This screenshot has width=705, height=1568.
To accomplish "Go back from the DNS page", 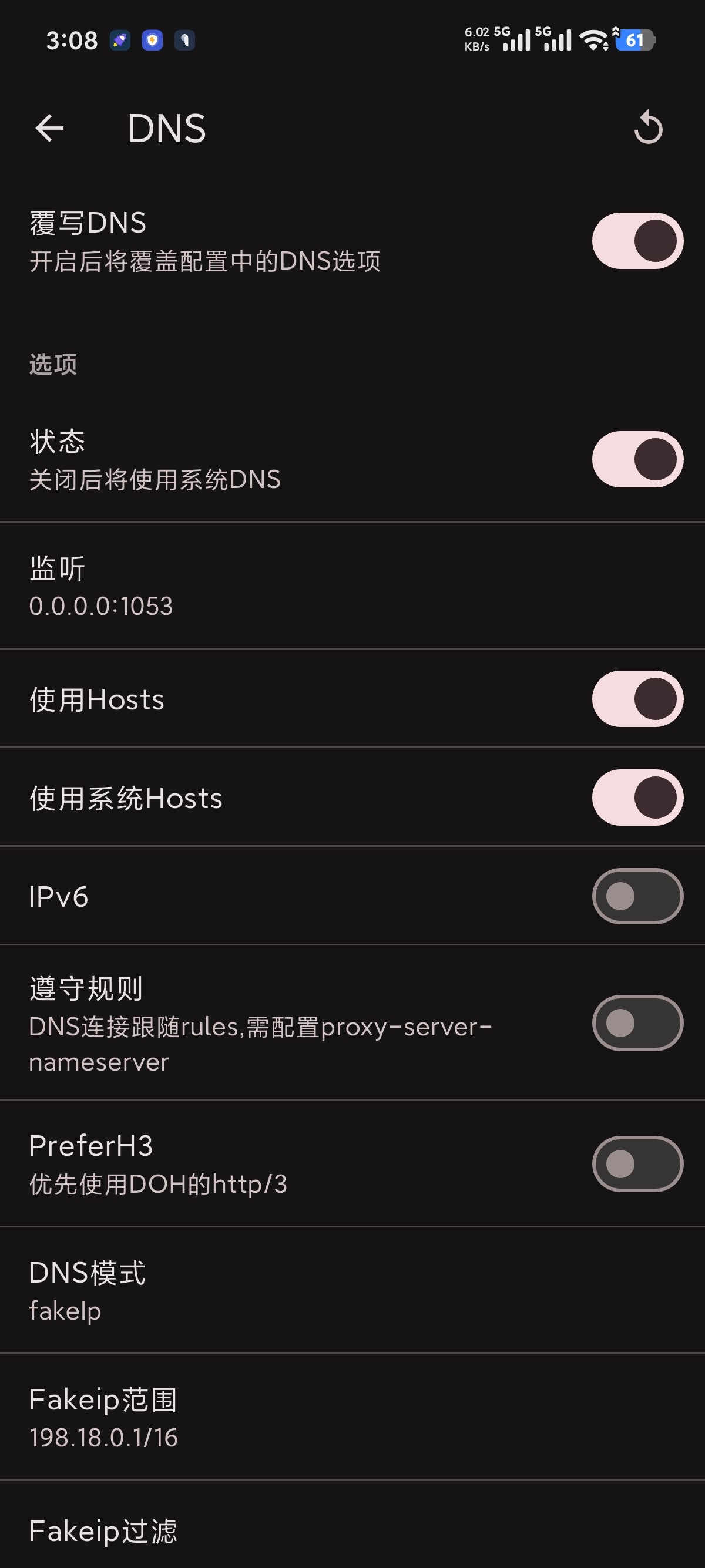I will click(50, 129).
